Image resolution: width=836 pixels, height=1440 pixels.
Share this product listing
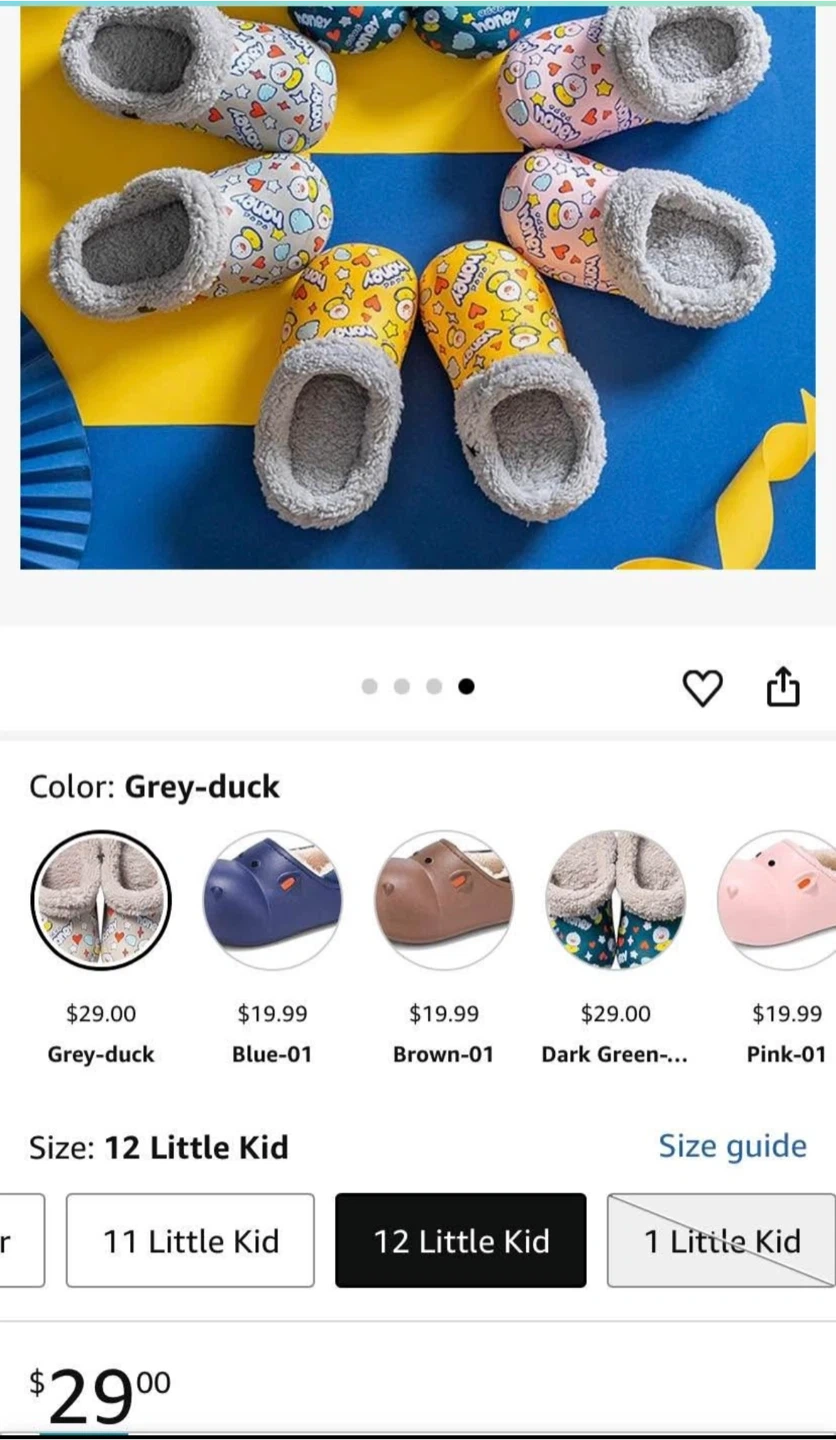coord(783,686)
